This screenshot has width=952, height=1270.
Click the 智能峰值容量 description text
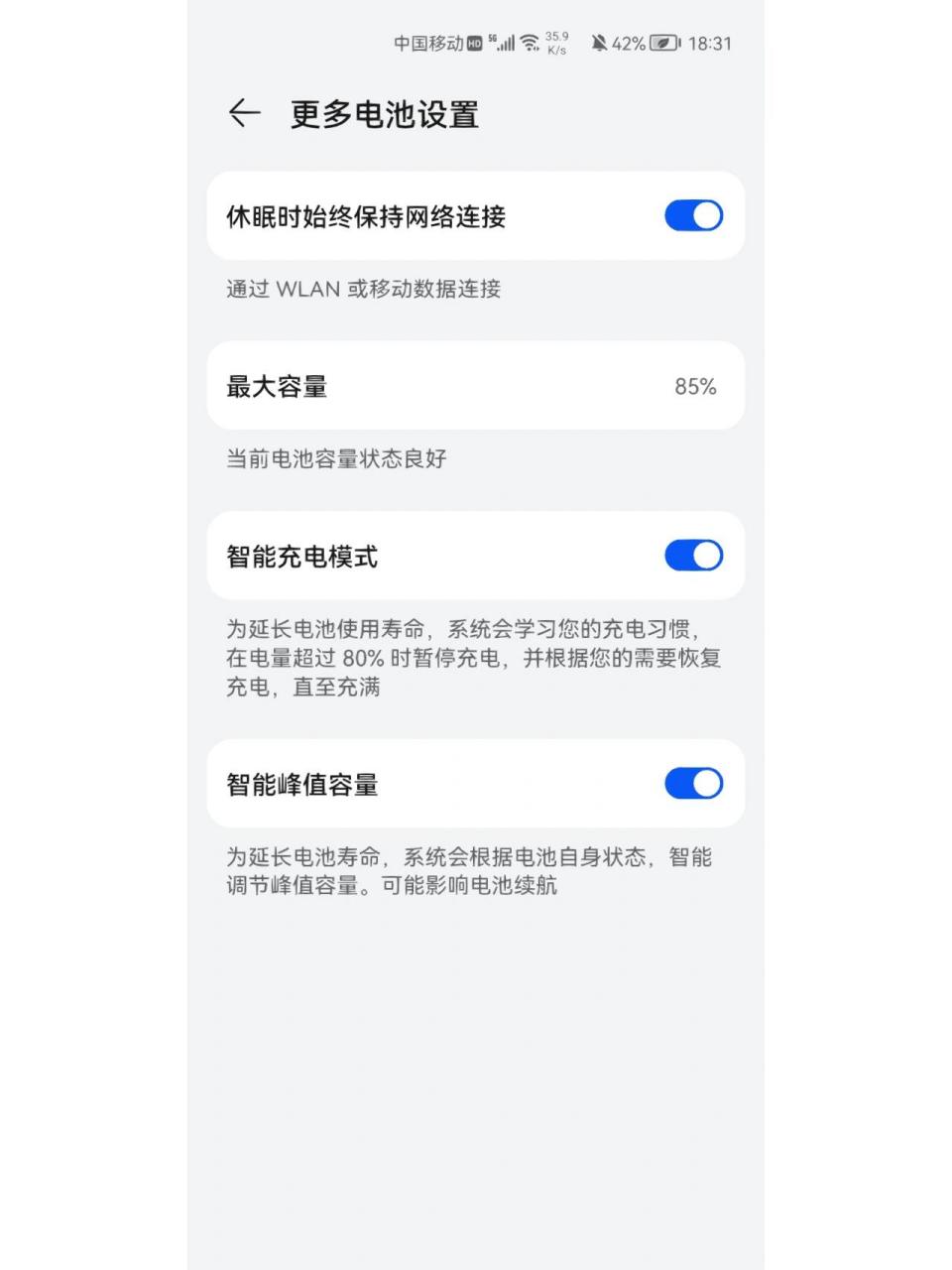pyautogui.click(x=476, y=871)
